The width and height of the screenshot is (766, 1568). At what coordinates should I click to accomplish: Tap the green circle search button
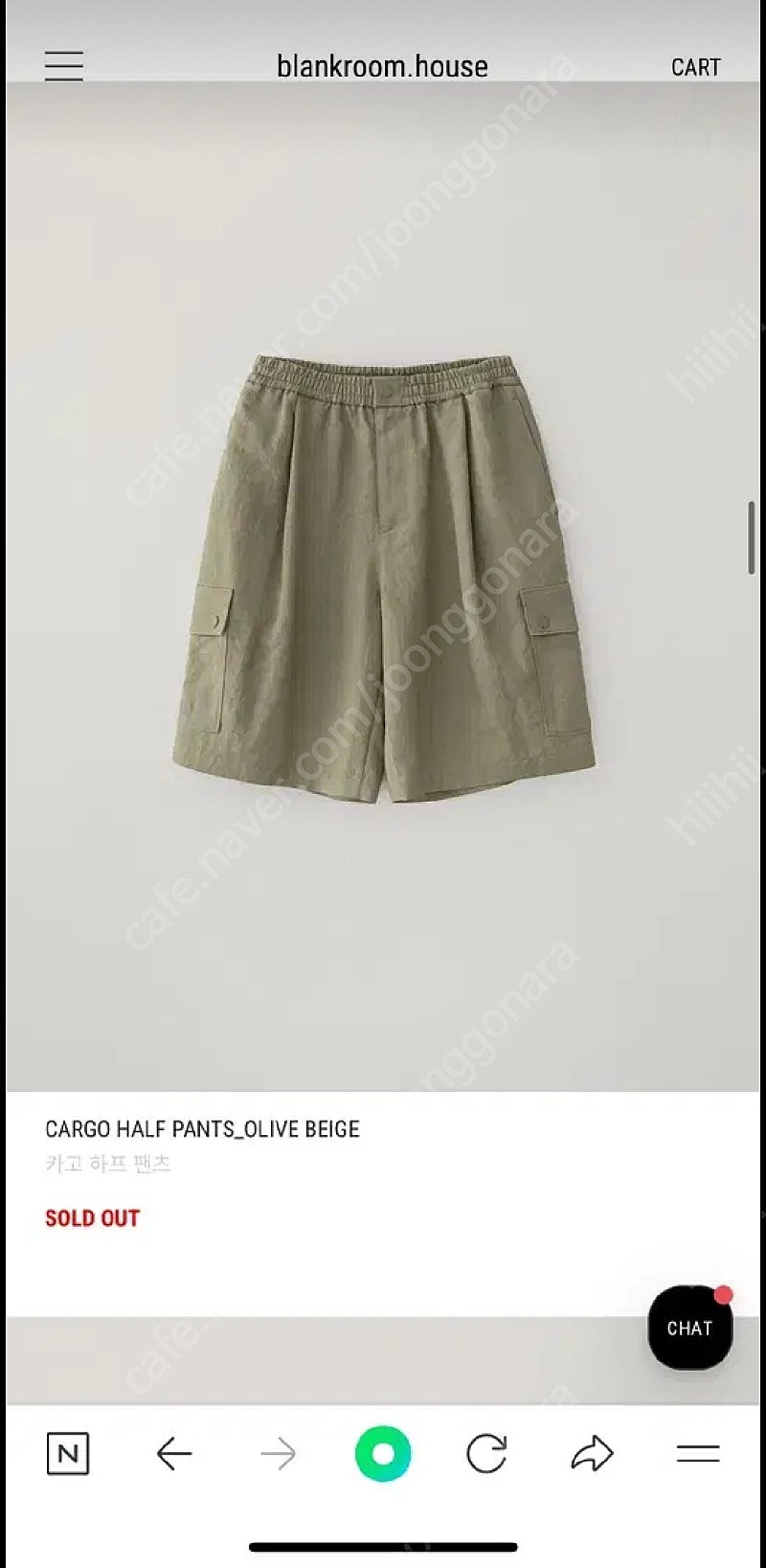(383, 1454)
